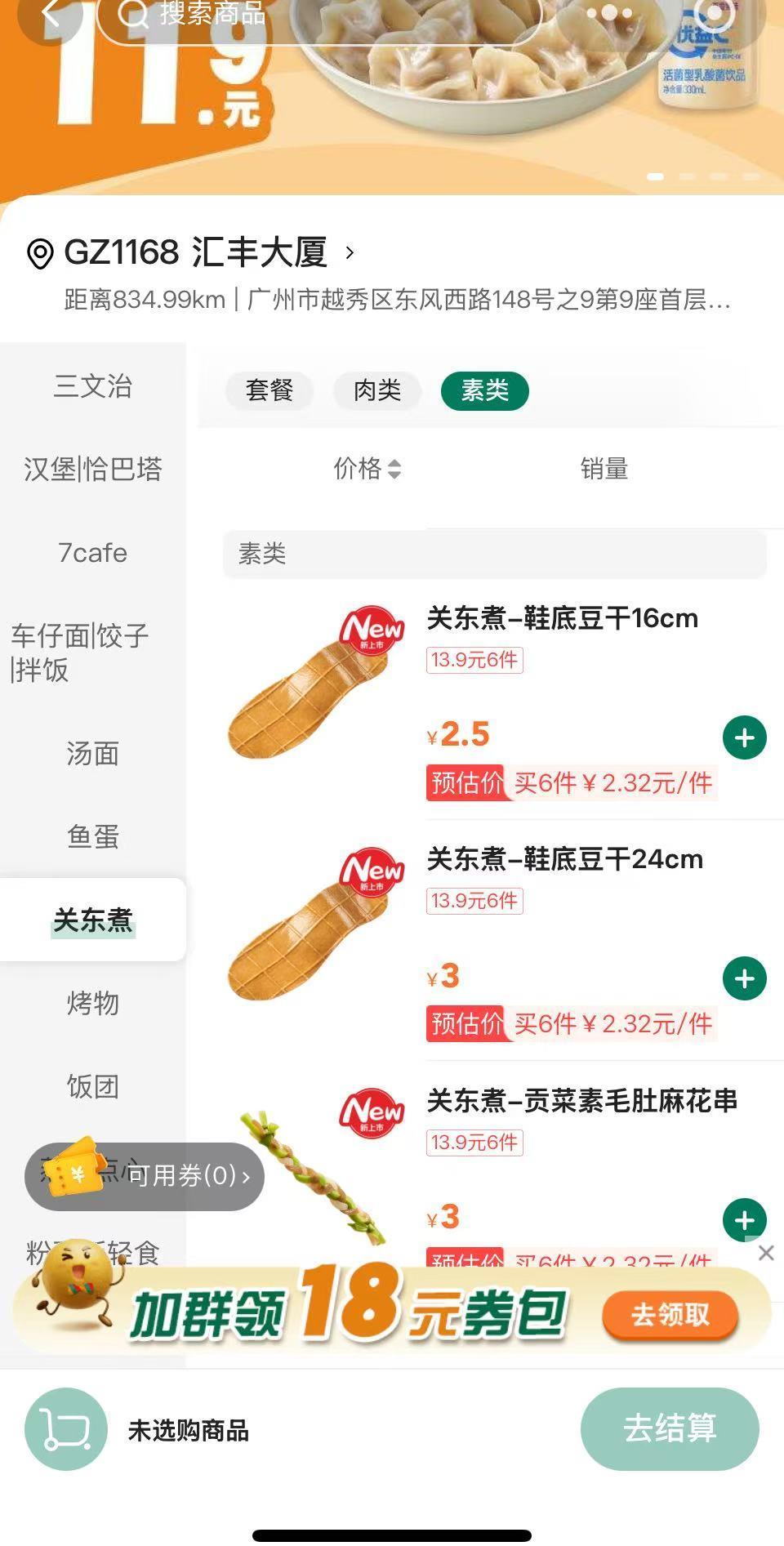Open the 烤物 category
The image size is (784, 1546).
click(x=92, y=1003)
